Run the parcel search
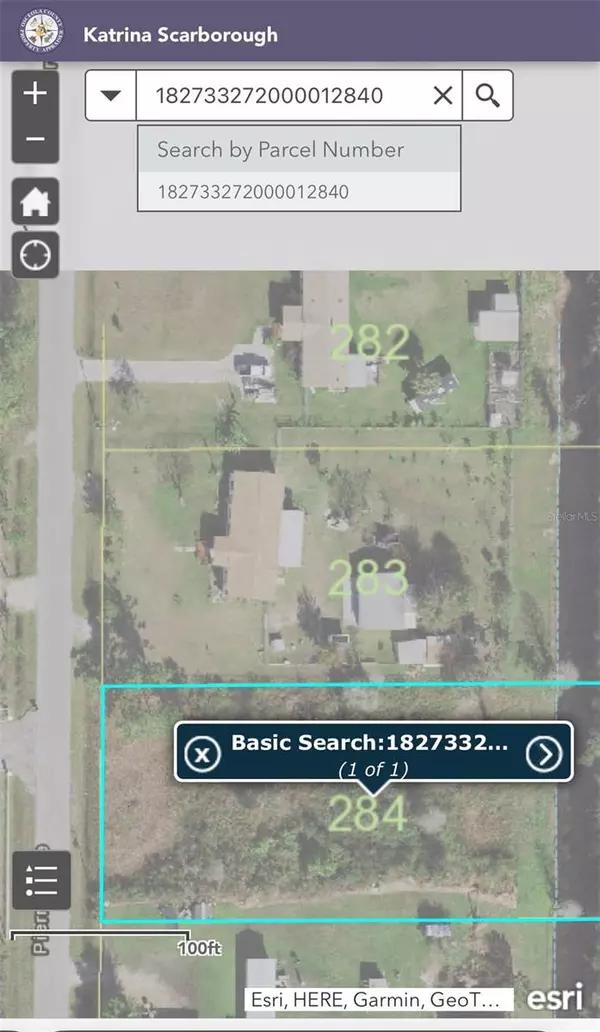The width and height of the screenshot is (600, 1032). coord(488,96)
